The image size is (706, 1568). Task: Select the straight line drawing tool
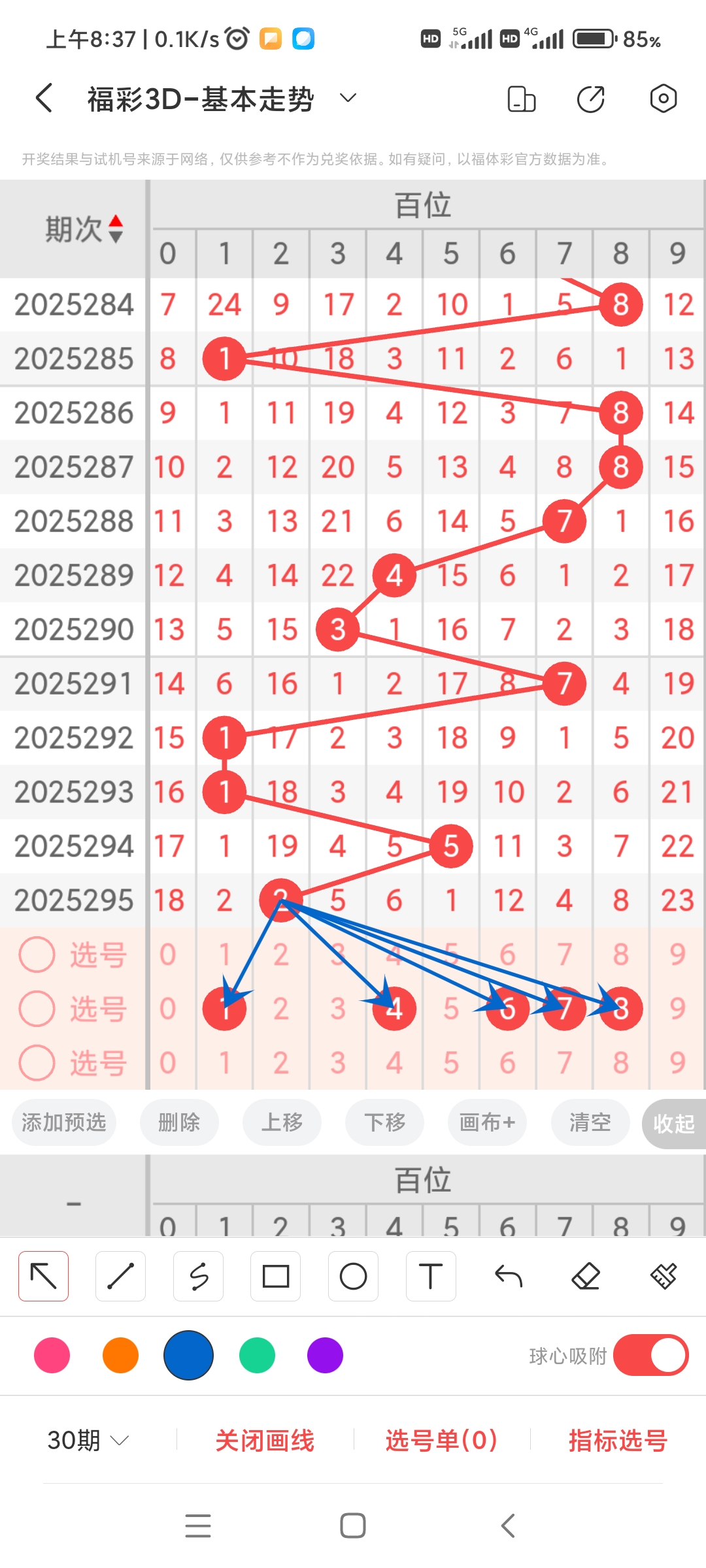(x=120, y=1275)
